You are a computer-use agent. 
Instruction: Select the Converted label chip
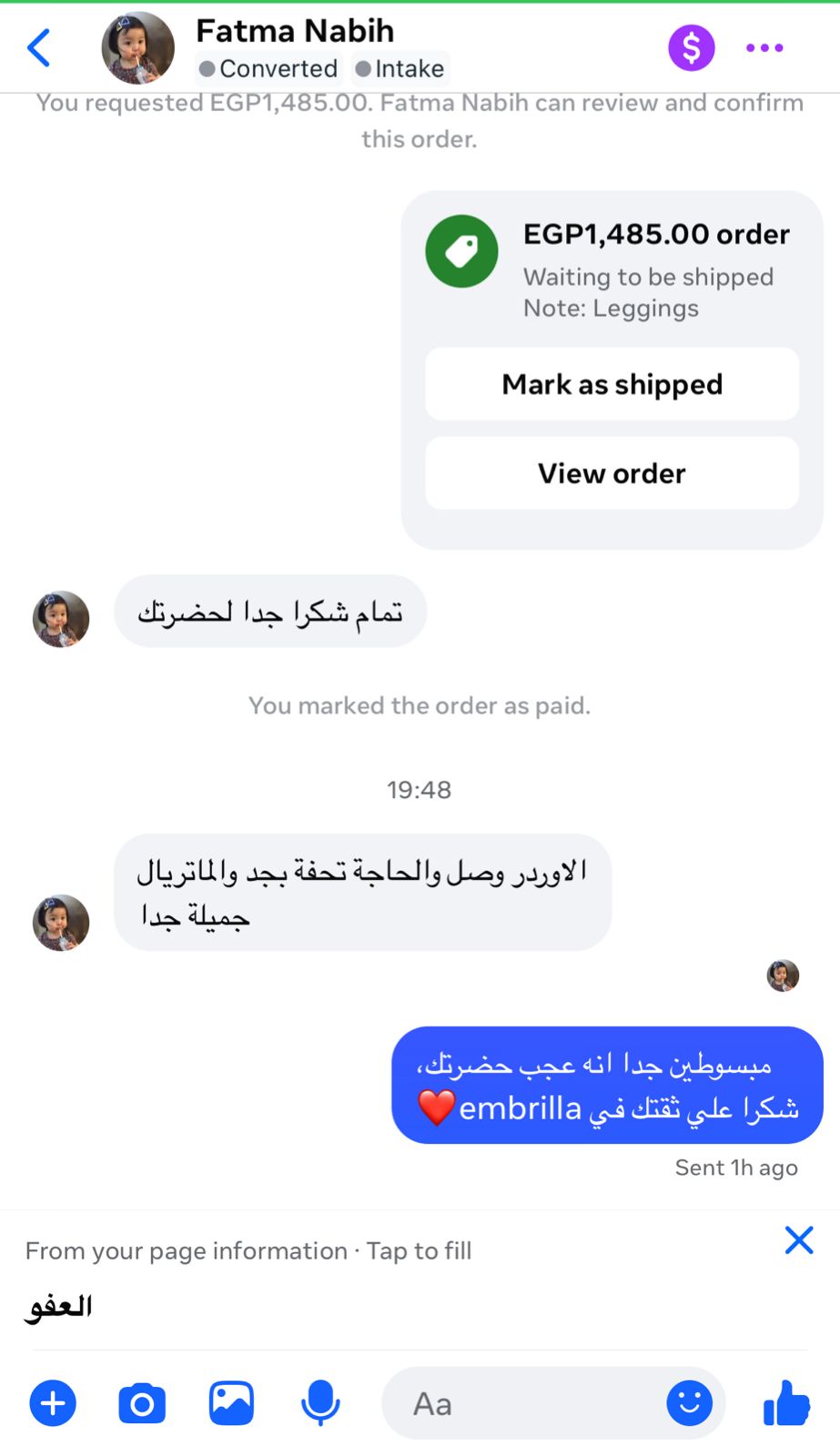point(268,69)
